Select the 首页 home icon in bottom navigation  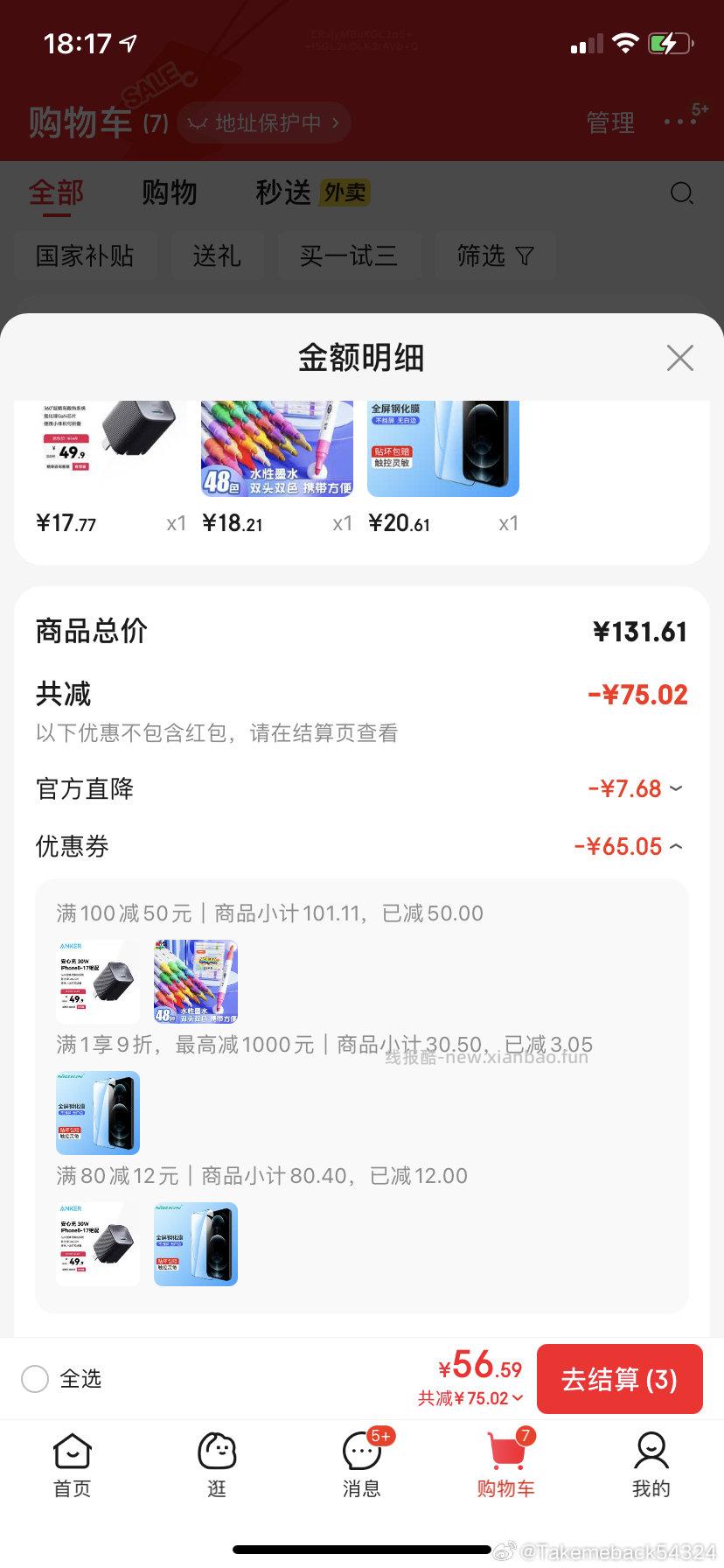[72, 1461]
